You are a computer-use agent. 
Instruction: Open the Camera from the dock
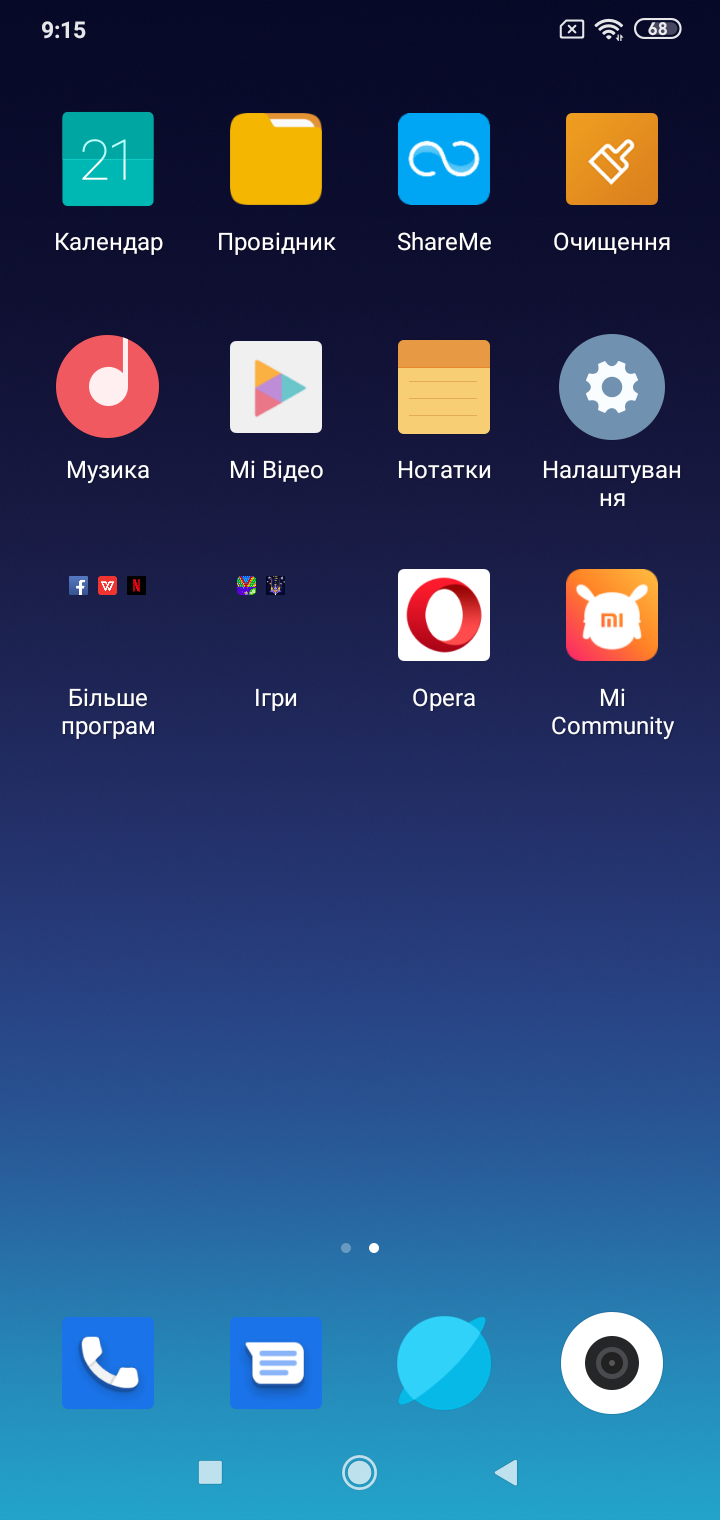click(611, 1362)
